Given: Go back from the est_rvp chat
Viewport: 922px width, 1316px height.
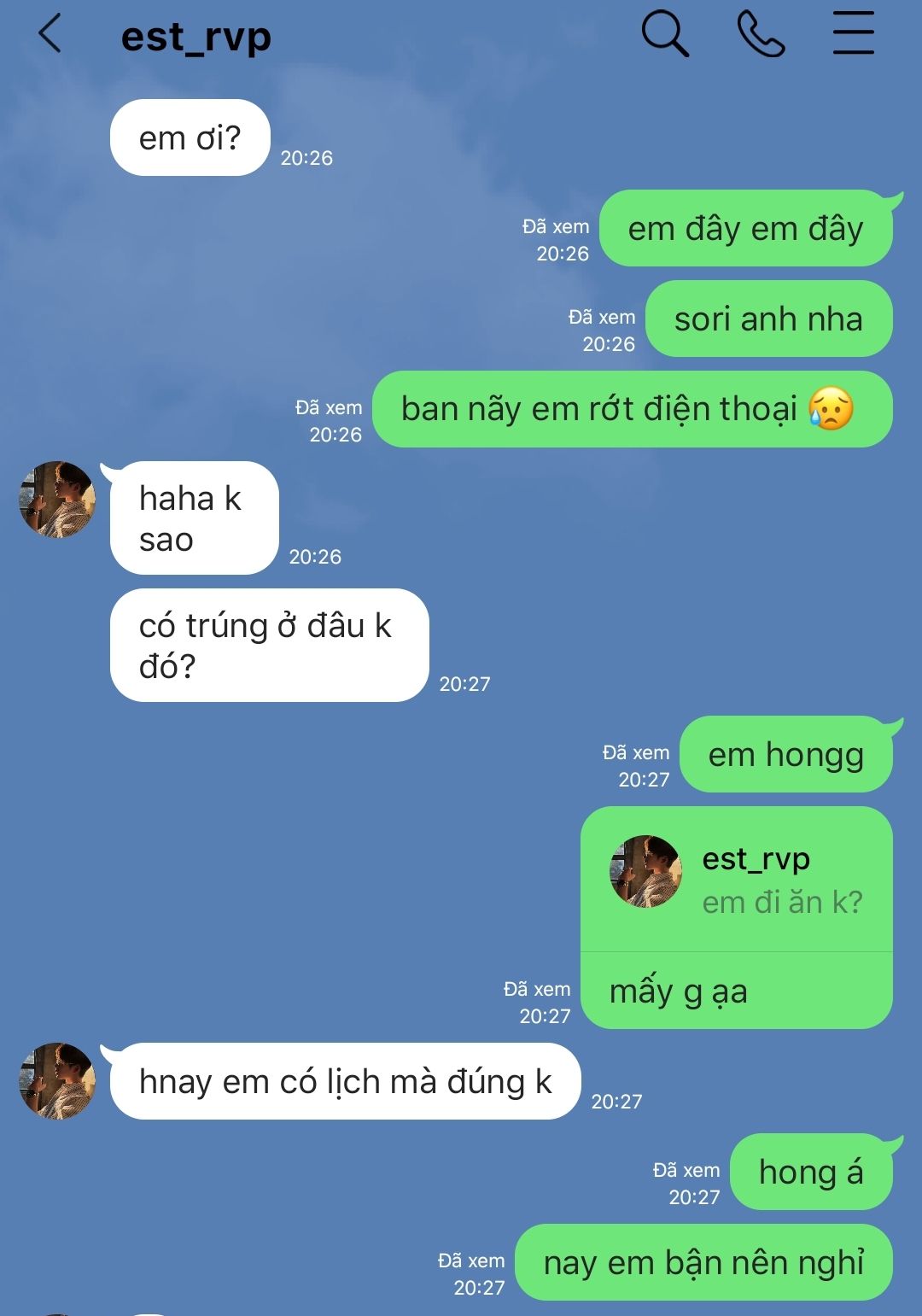Looking at the screenshot, I should [x=50, y=35].
